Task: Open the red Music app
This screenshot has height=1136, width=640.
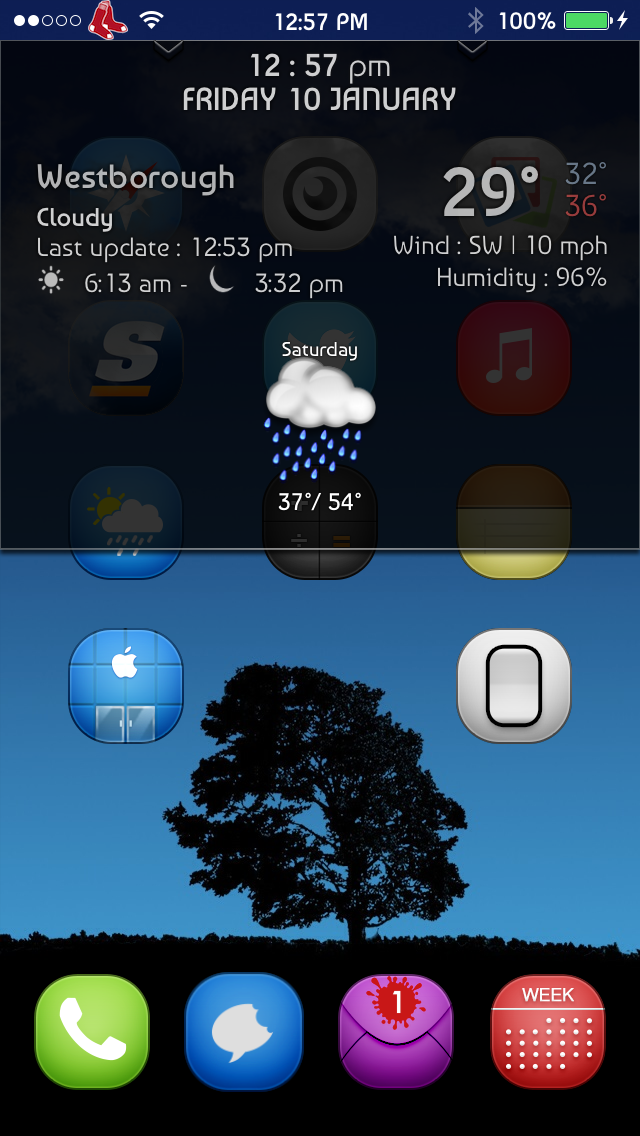Action: pyautogui.click(x=514, y=358)
